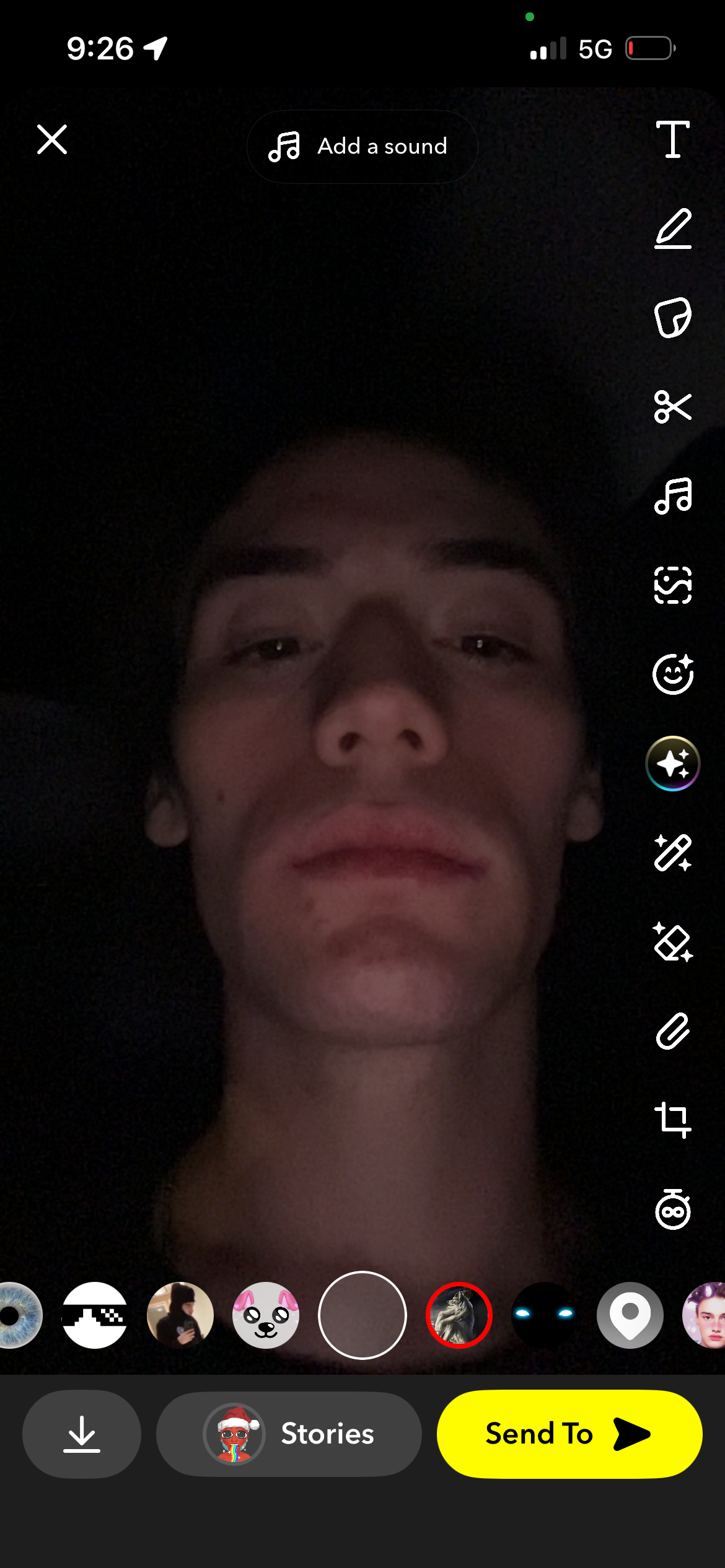Save snap with download button
The image size is (725, 1568).
82,1434
